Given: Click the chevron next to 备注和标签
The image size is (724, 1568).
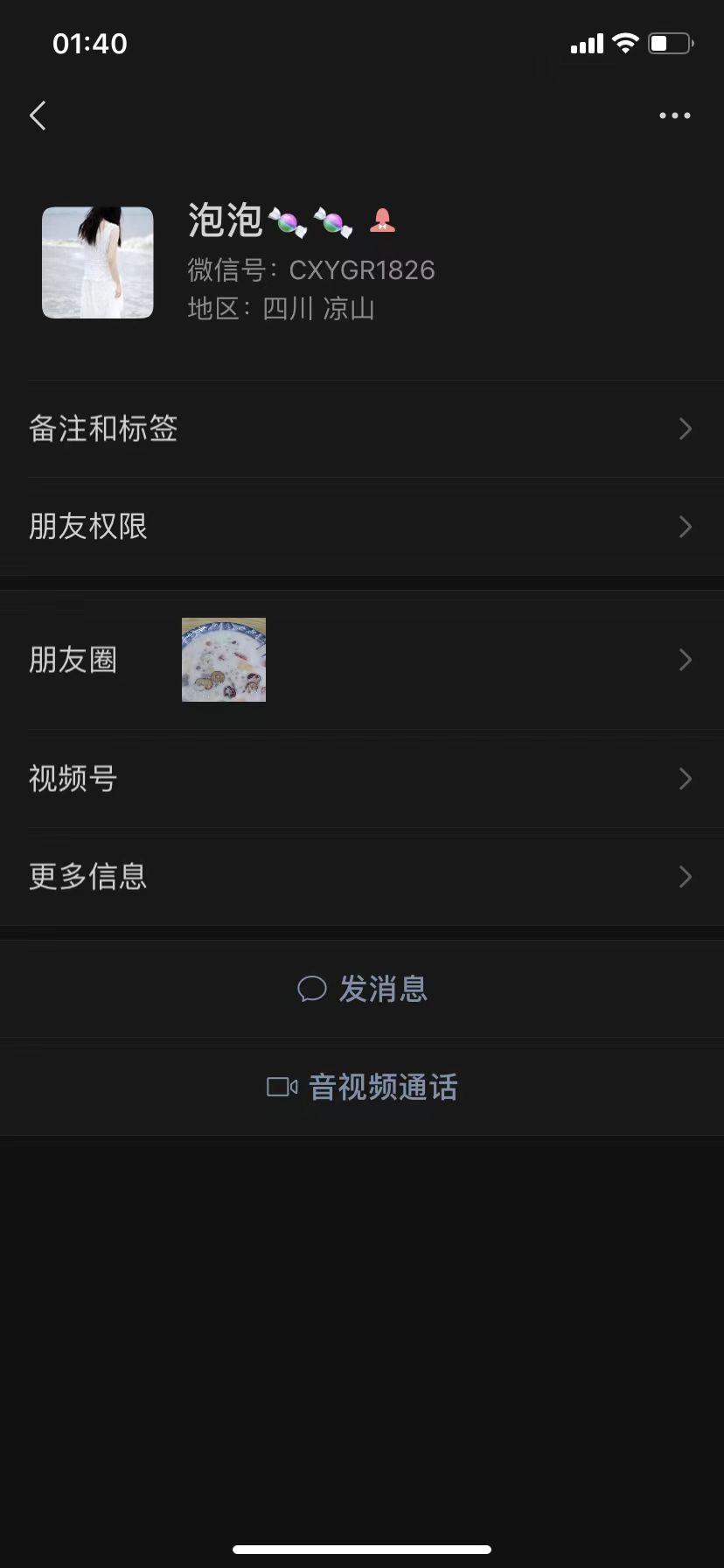Looking at the screenshot, I should (x=686, y=430).
